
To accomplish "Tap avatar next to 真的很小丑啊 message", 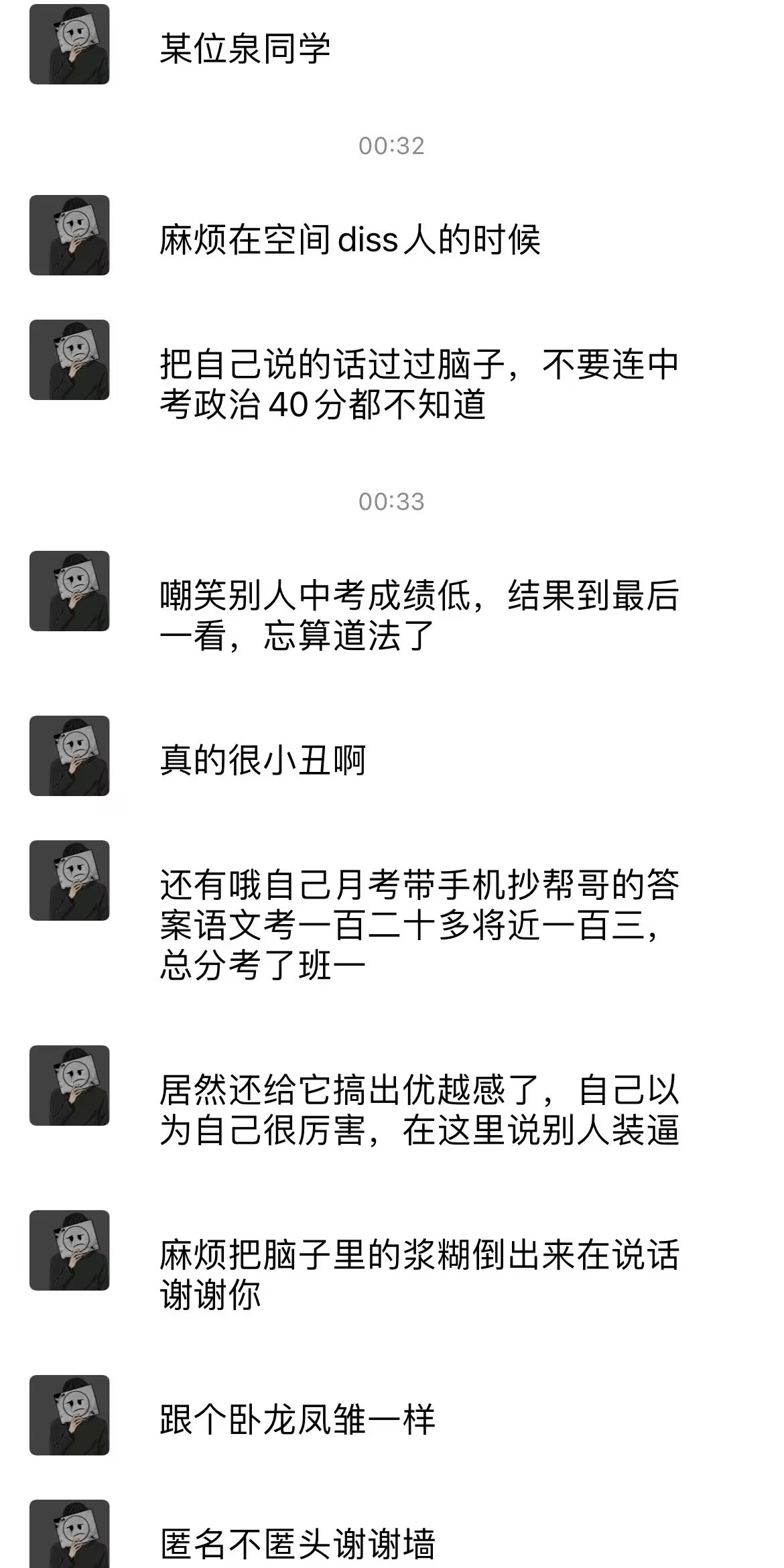I will 69,755.
